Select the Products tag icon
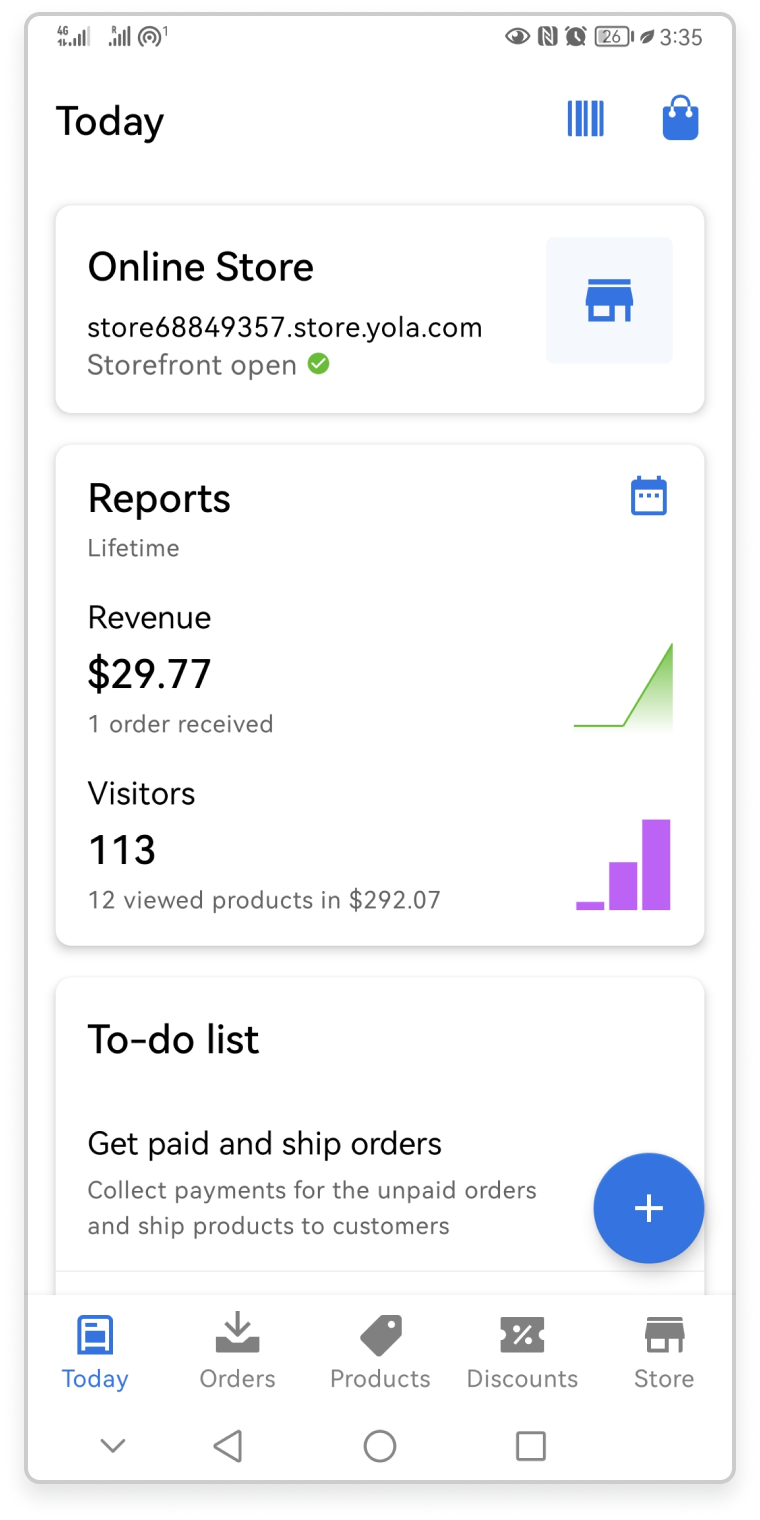 pos(380,1332)
